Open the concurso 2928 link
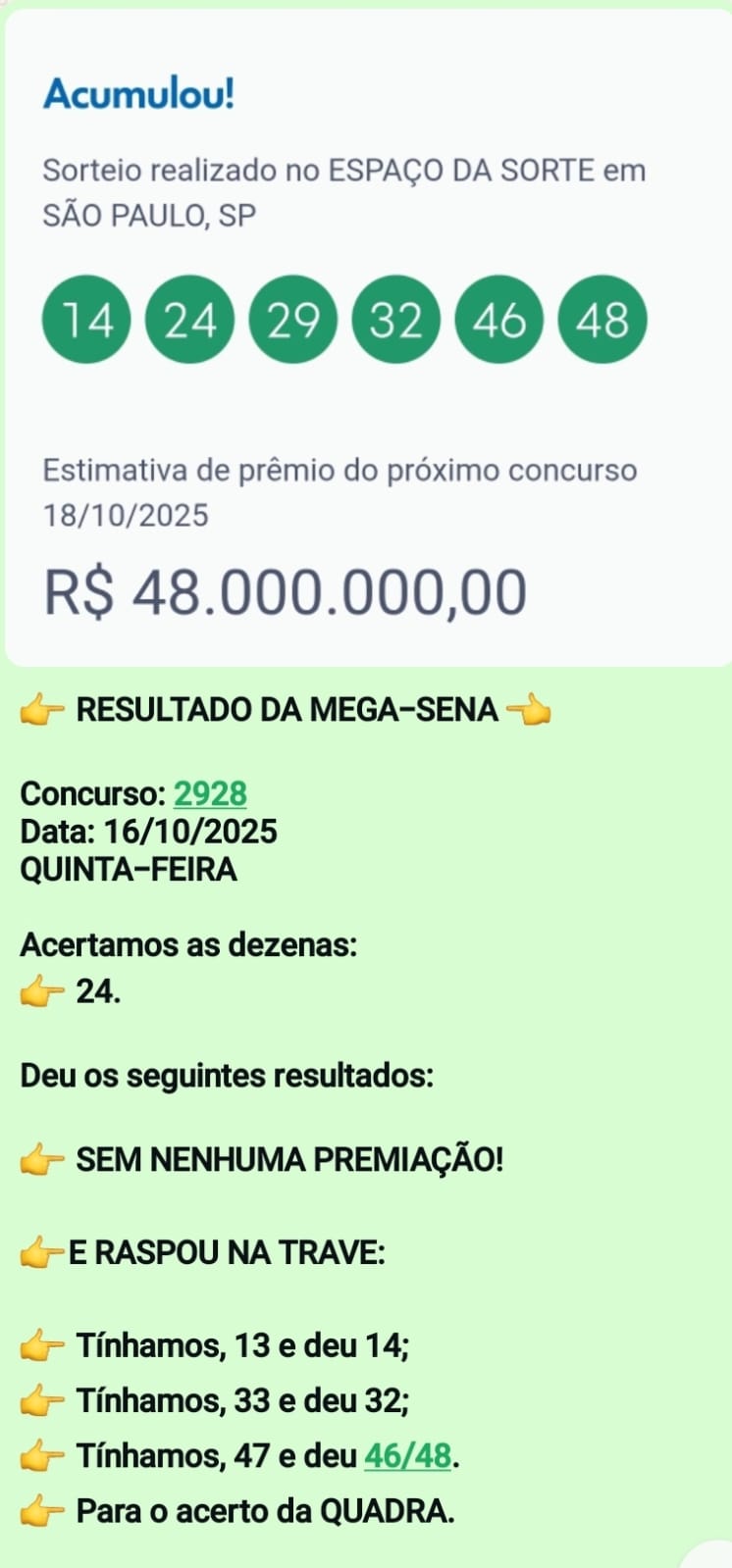Viewport: 732px width, 1568px height. tap(209, 793)
